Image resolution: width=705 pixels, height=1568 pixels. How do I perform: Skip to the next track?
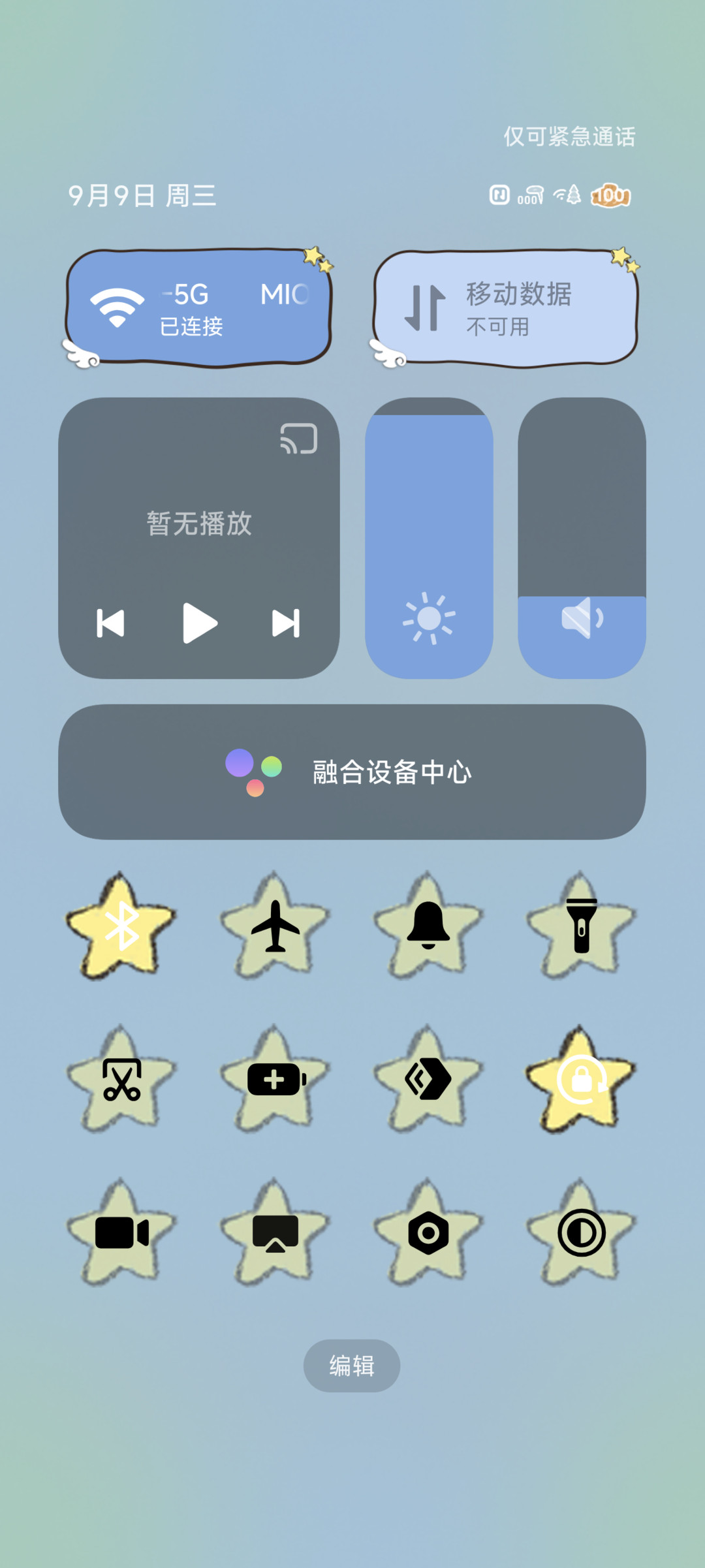286,623
